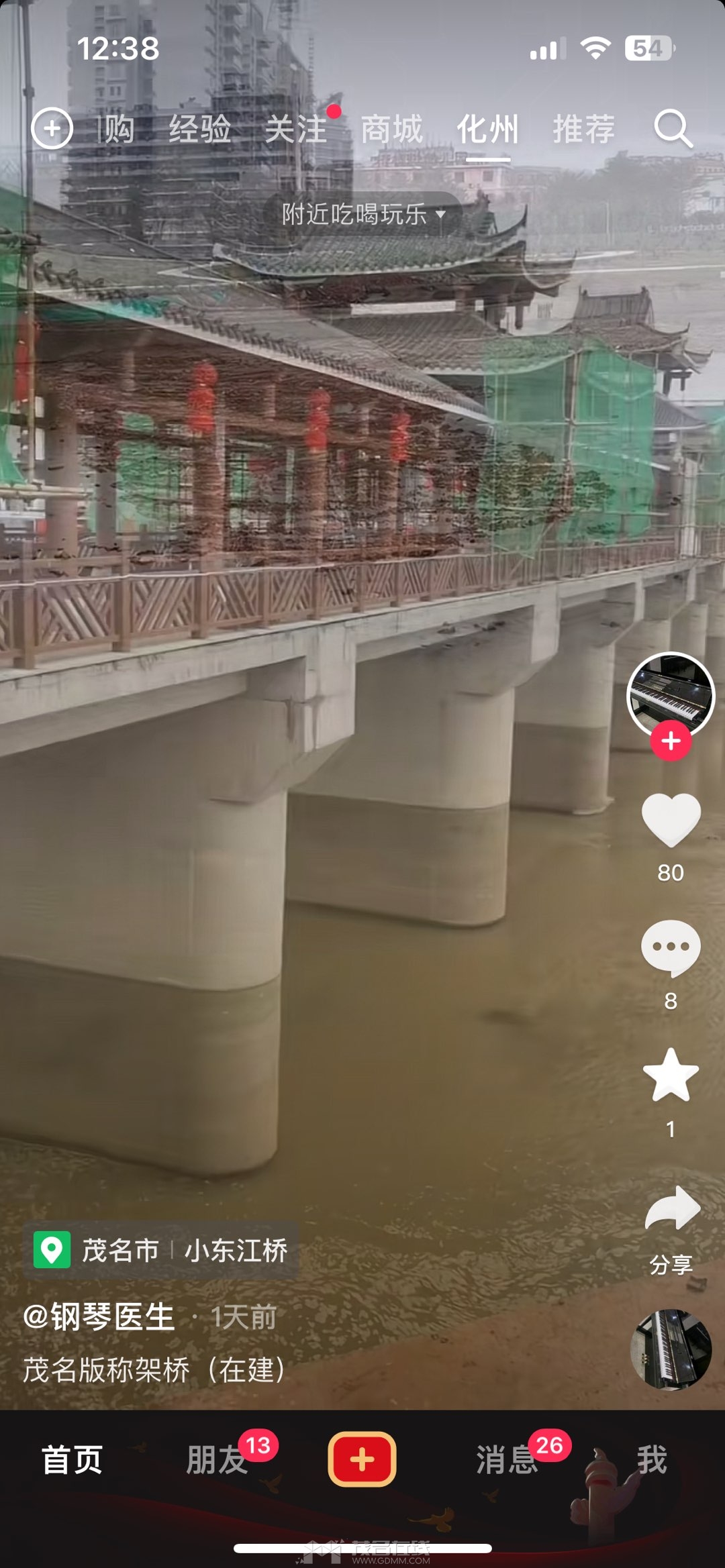Favorite the video with the star

point(671,1076)
